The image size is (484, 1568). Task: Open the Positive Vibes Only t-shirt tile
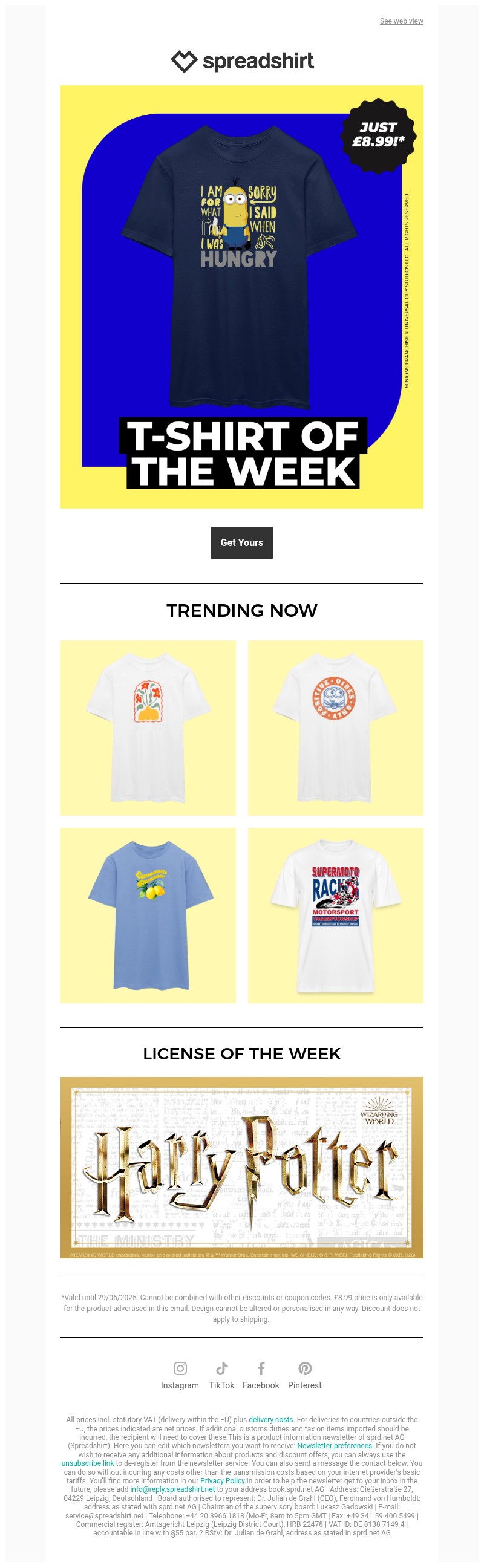(x=335, y=727)
